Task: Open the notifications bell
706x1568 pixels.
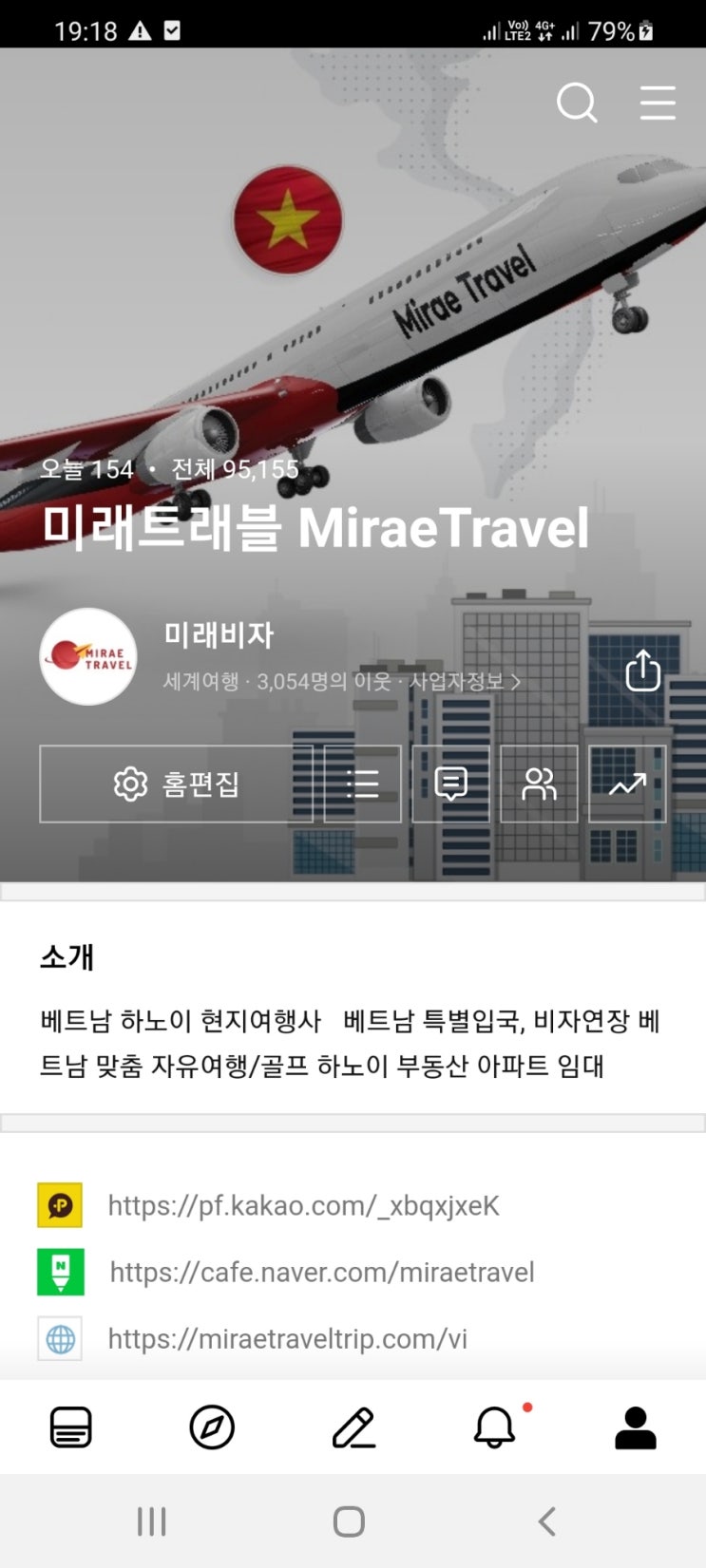Action: 494,1426
